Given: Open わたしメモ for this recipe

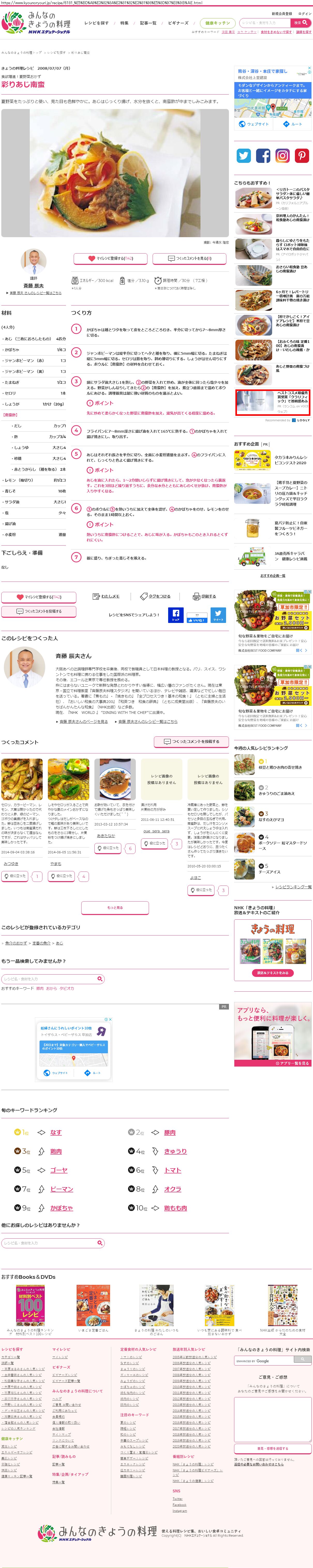Looking at the screenshot, I should (106, 597).
